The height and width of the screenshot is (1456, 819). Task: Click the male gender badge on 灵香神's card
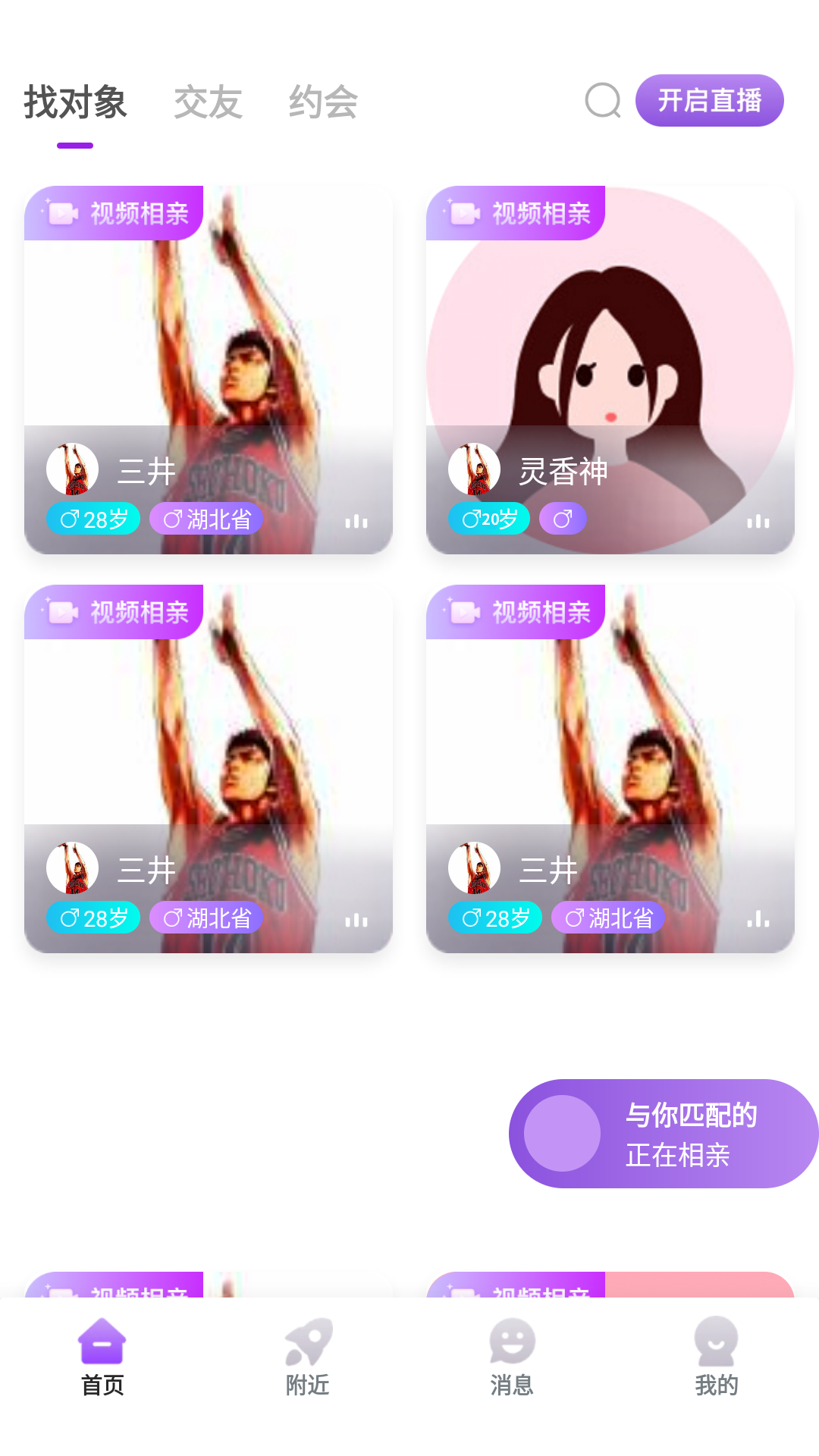coord(562,519)
